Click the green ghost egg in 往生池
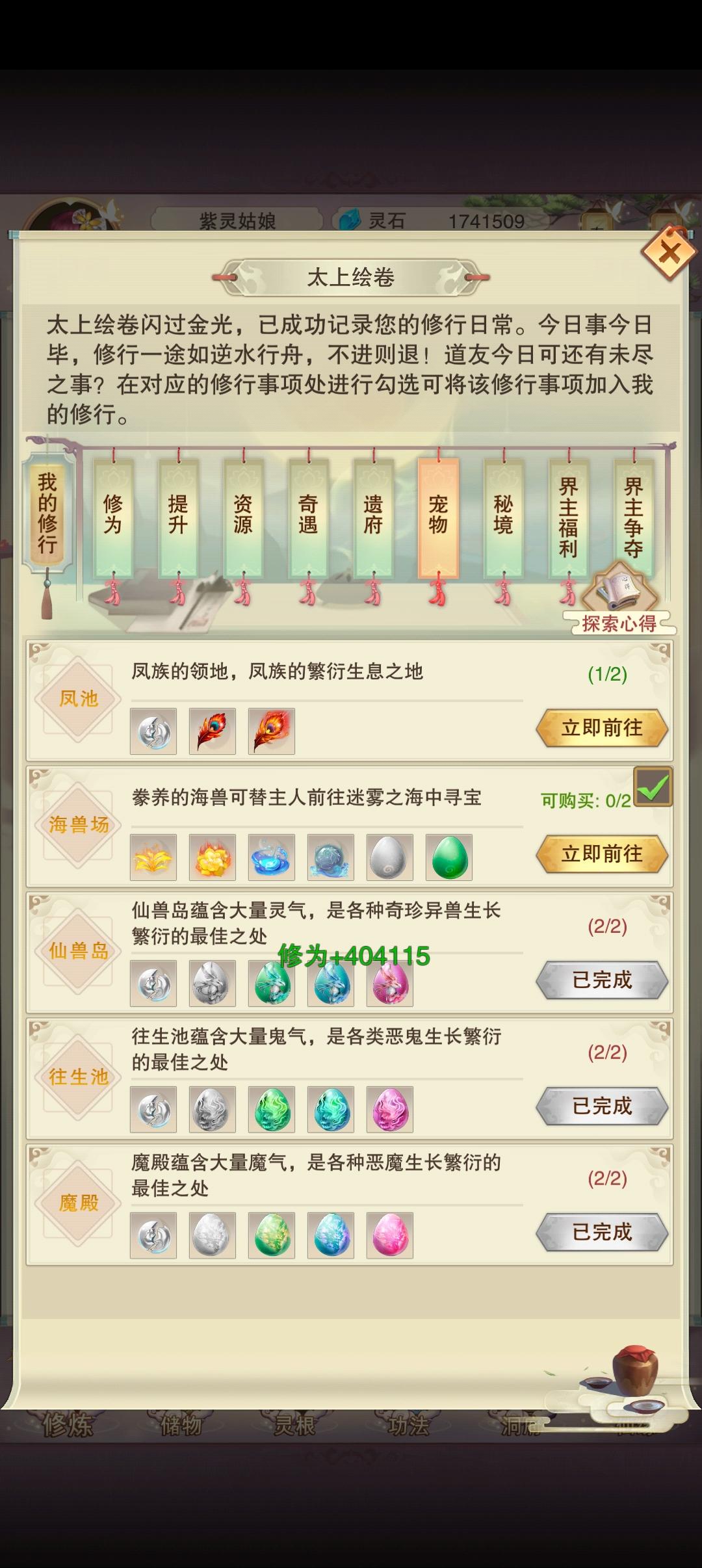 pos(271,1108)
